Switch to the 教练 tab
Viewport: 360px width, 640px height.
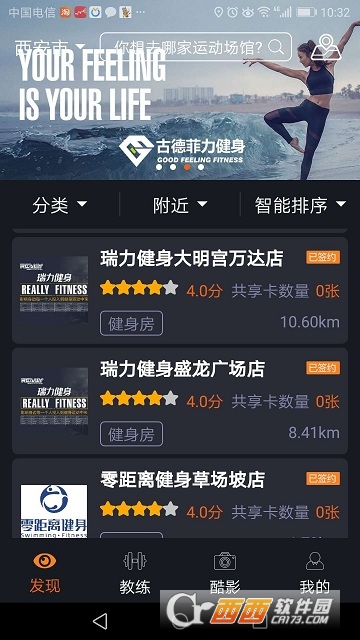(x=135, y=573)
